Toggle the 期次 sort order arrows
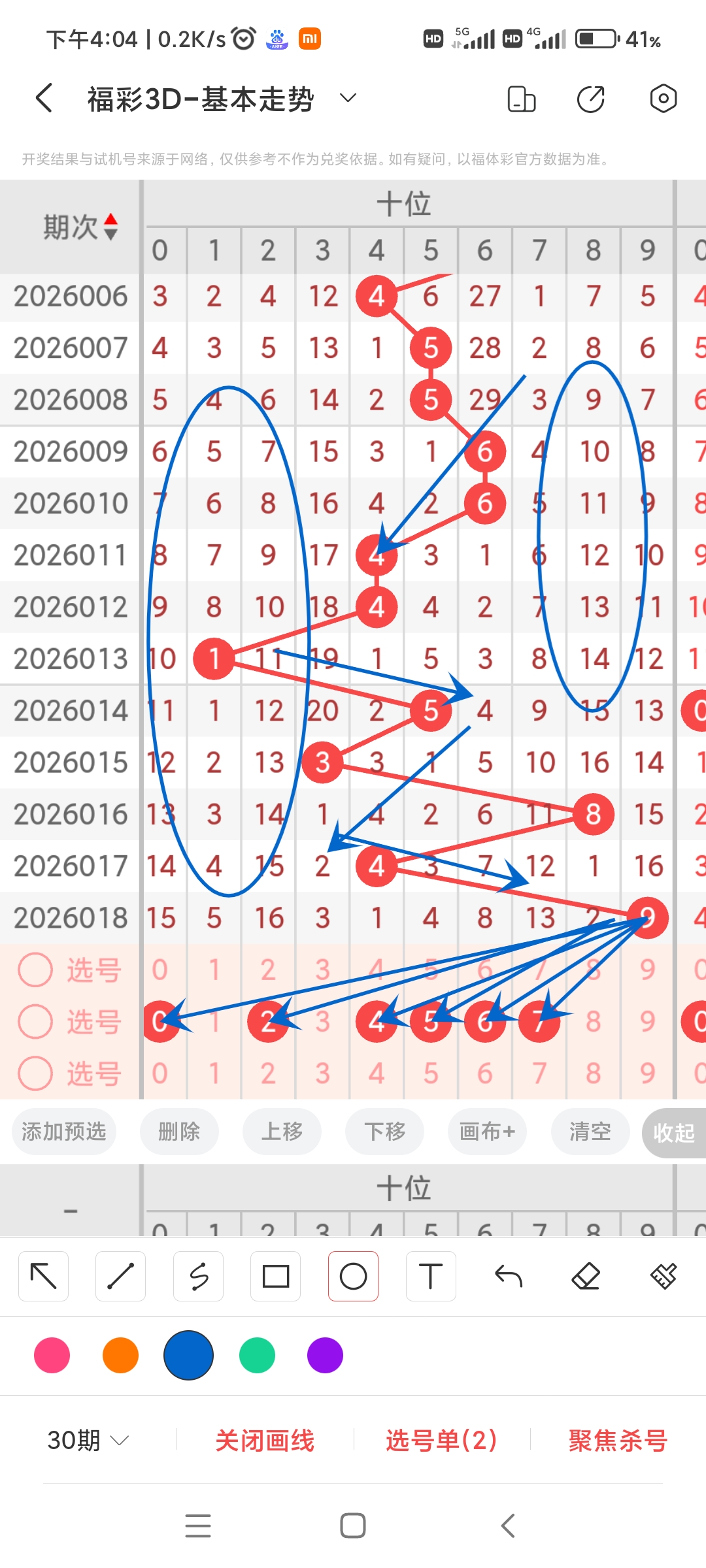Viewport: 706px width, 1568px height. pyautogui.click(x=111, y=227)
